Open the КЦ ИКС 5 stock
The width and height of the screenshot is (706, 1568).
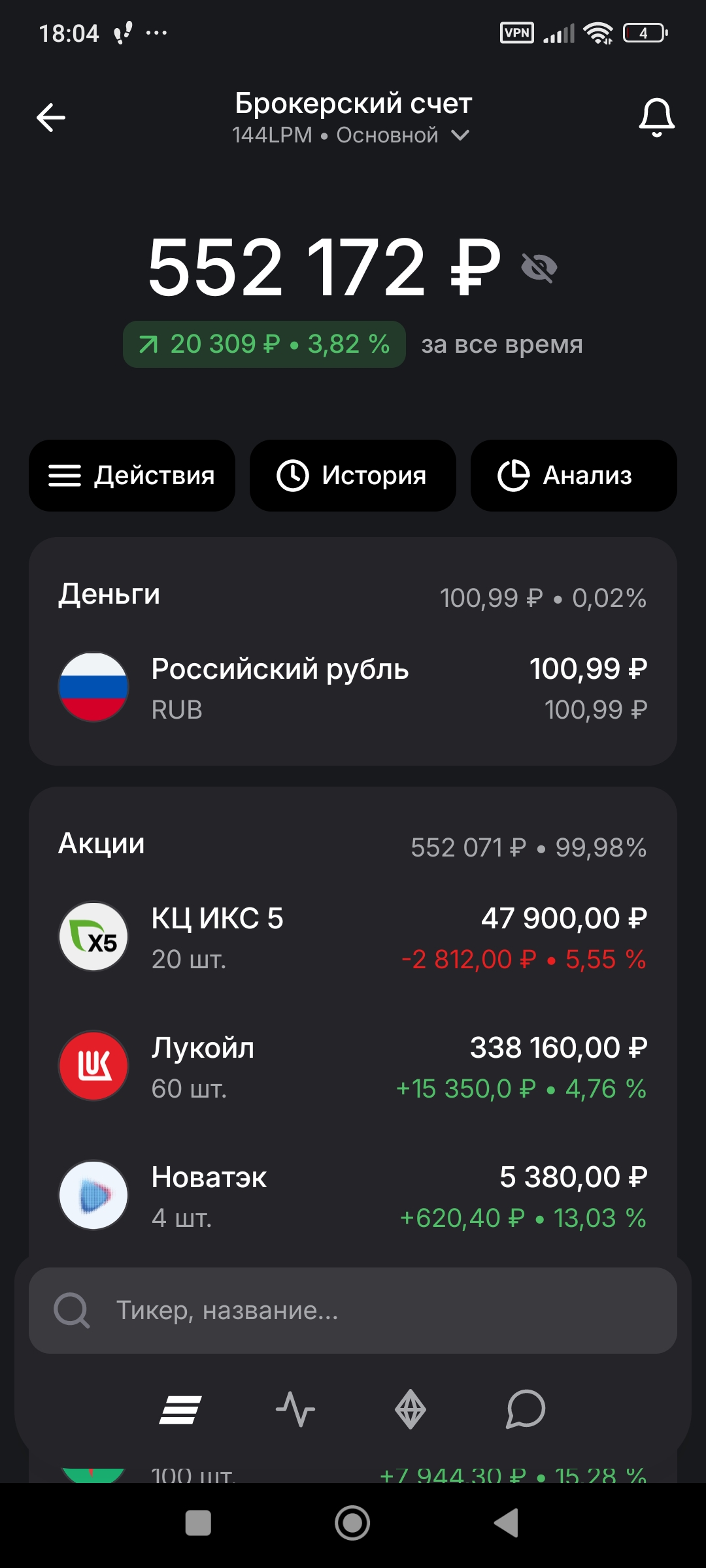pos(353,938)
